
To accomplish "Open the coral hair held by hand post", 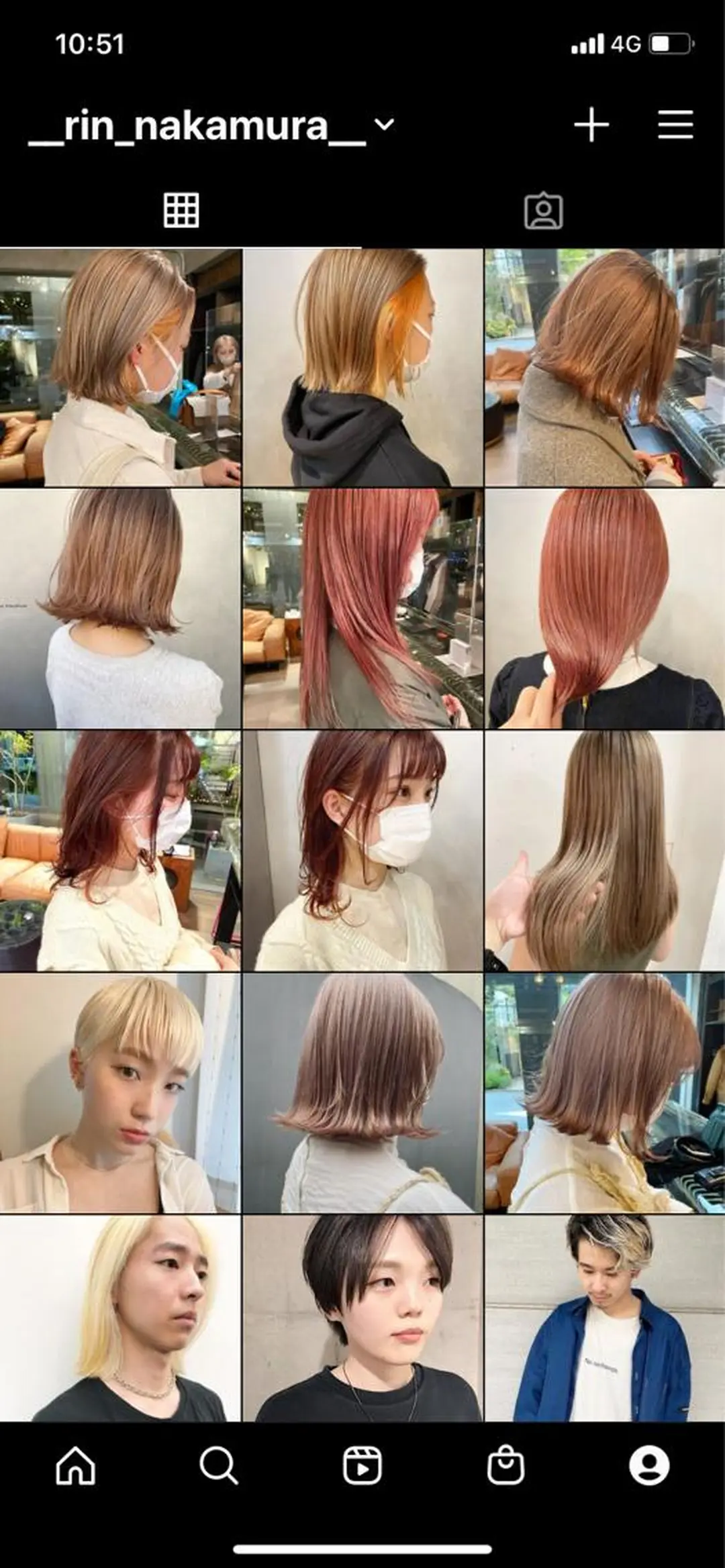I will [604, 609].
